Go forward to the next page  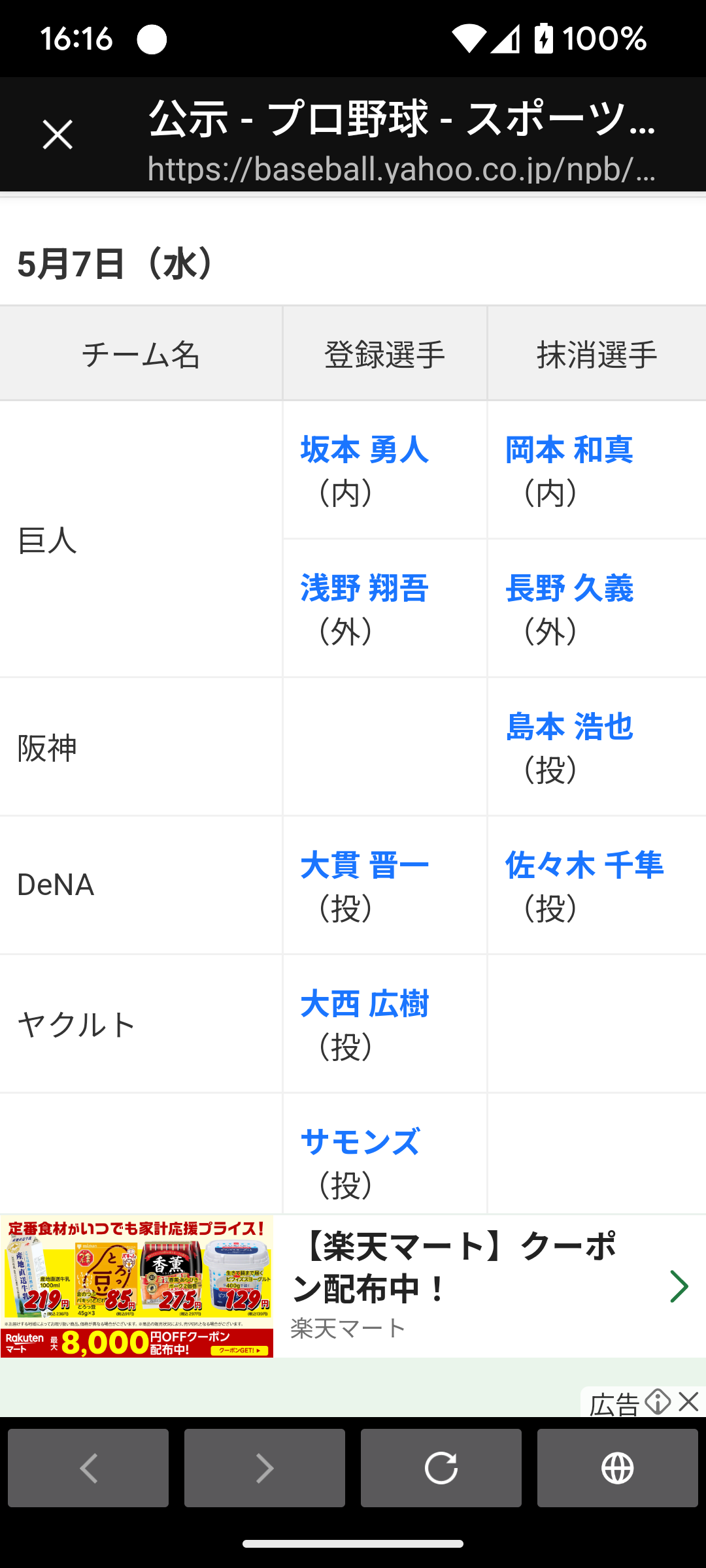[265, 1468]
